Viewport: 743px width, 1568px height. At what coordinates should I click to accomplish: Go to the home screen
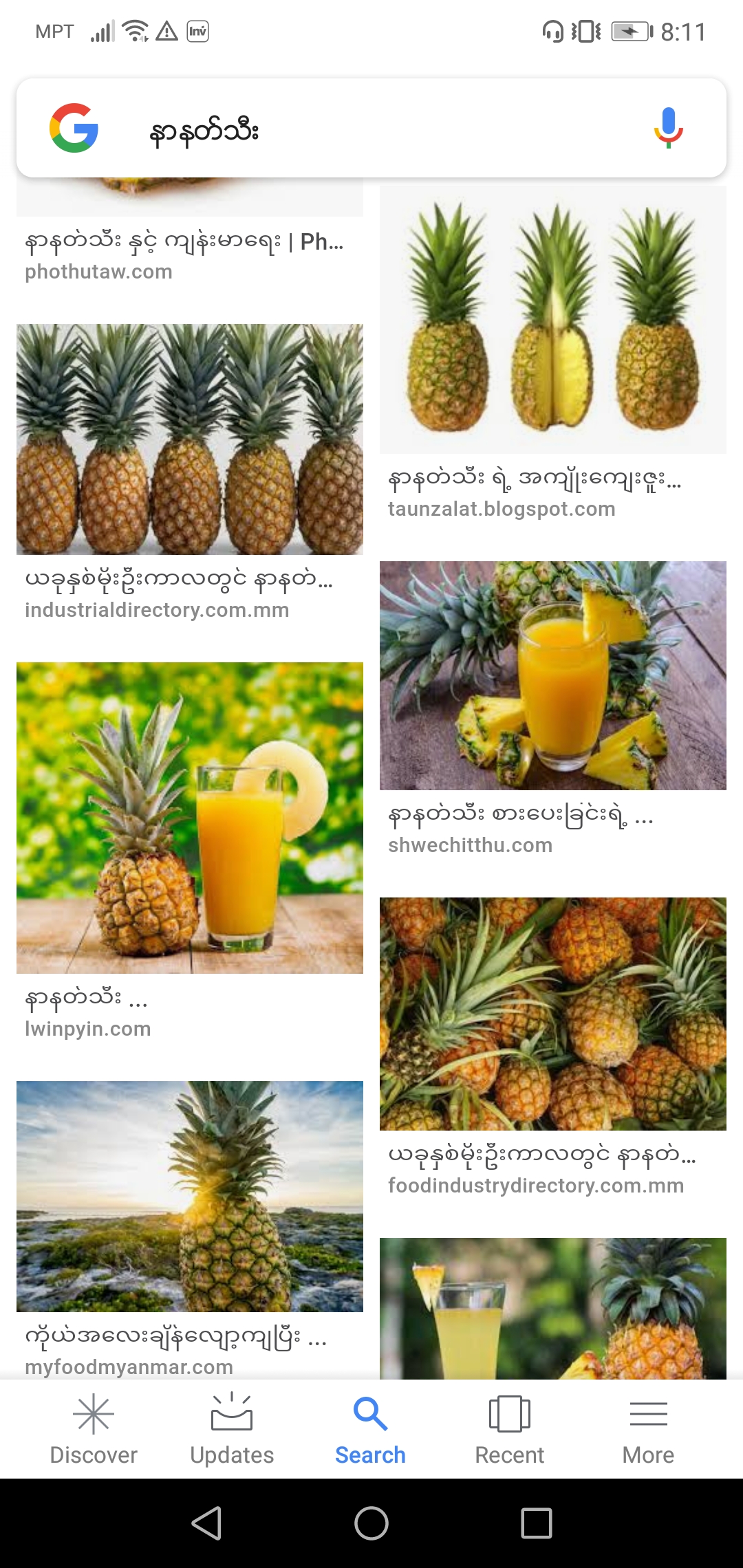(371, 1523)
